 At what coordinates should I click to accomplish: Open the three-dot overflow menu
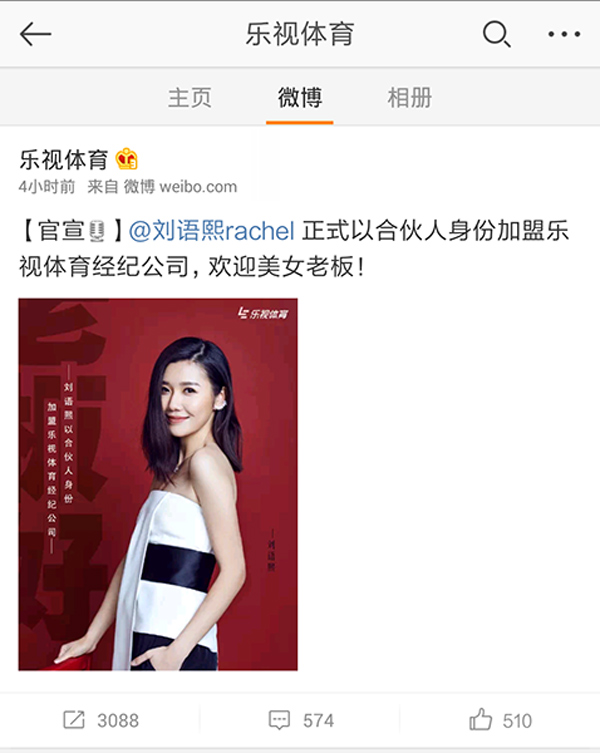[564, 35]
